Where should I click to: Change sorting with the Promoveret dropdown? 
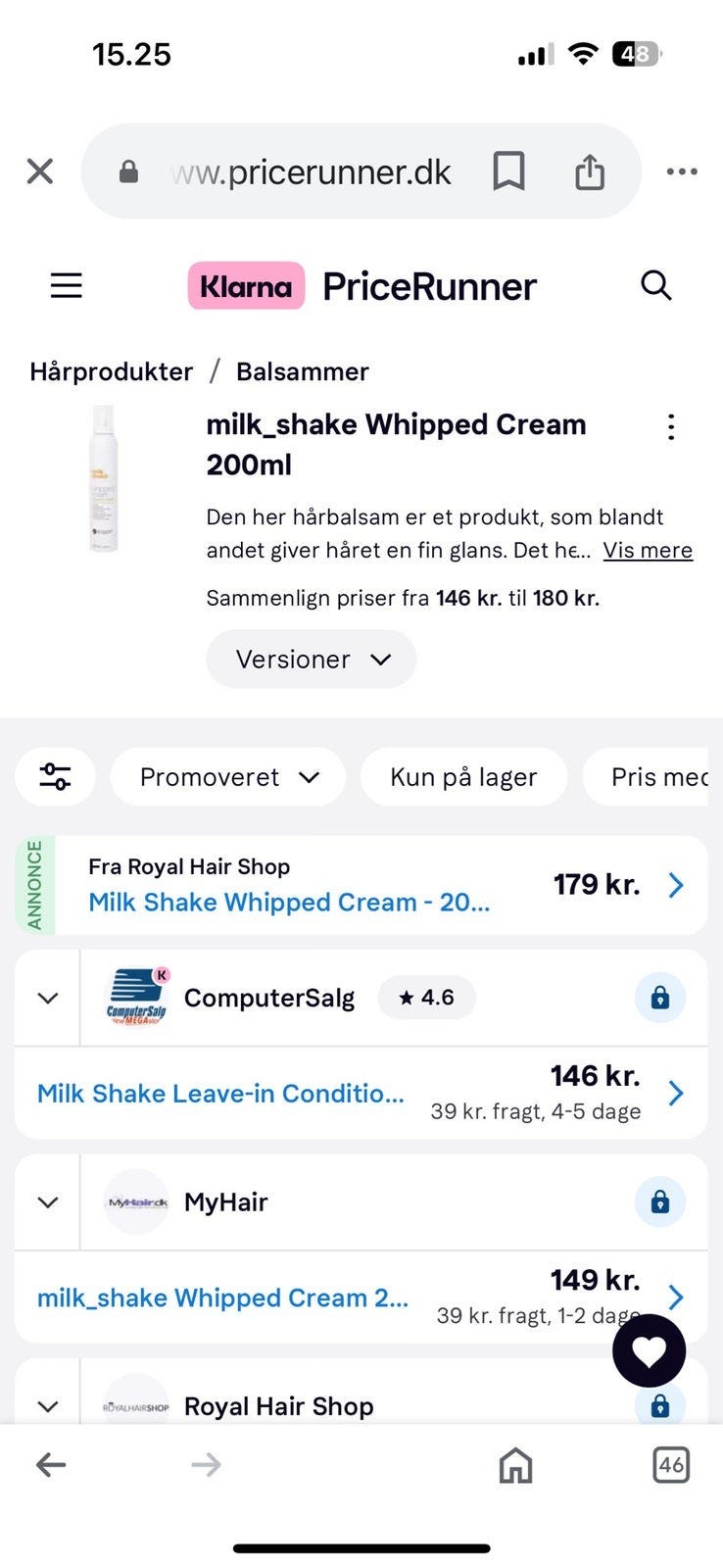(228, 776)
